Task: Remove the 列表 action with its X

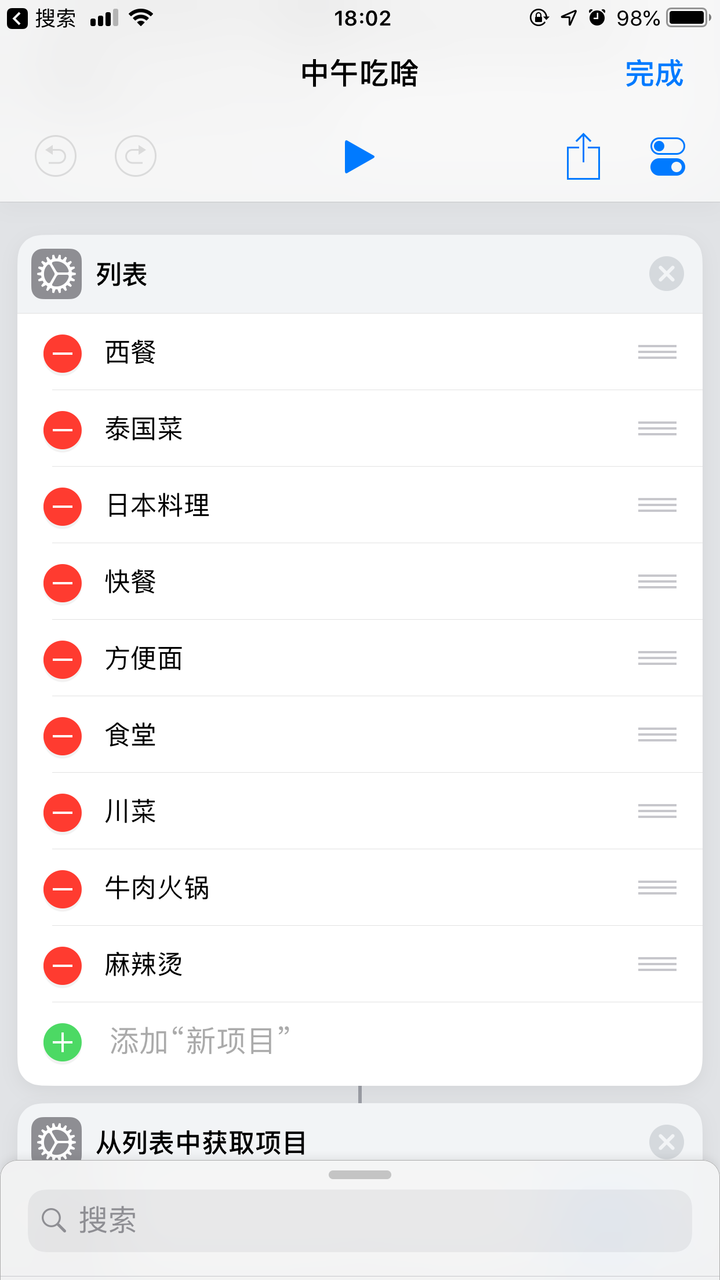Action: click(666, 274)
